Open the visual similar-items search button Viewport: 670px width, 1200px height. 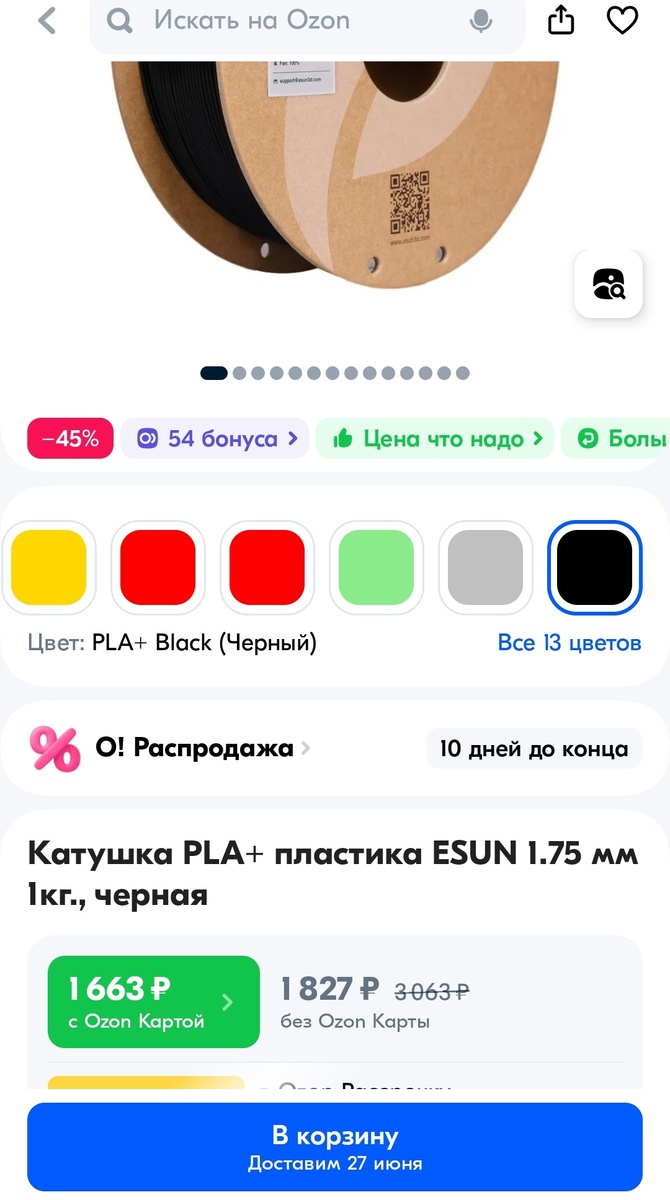click(608, 284)
